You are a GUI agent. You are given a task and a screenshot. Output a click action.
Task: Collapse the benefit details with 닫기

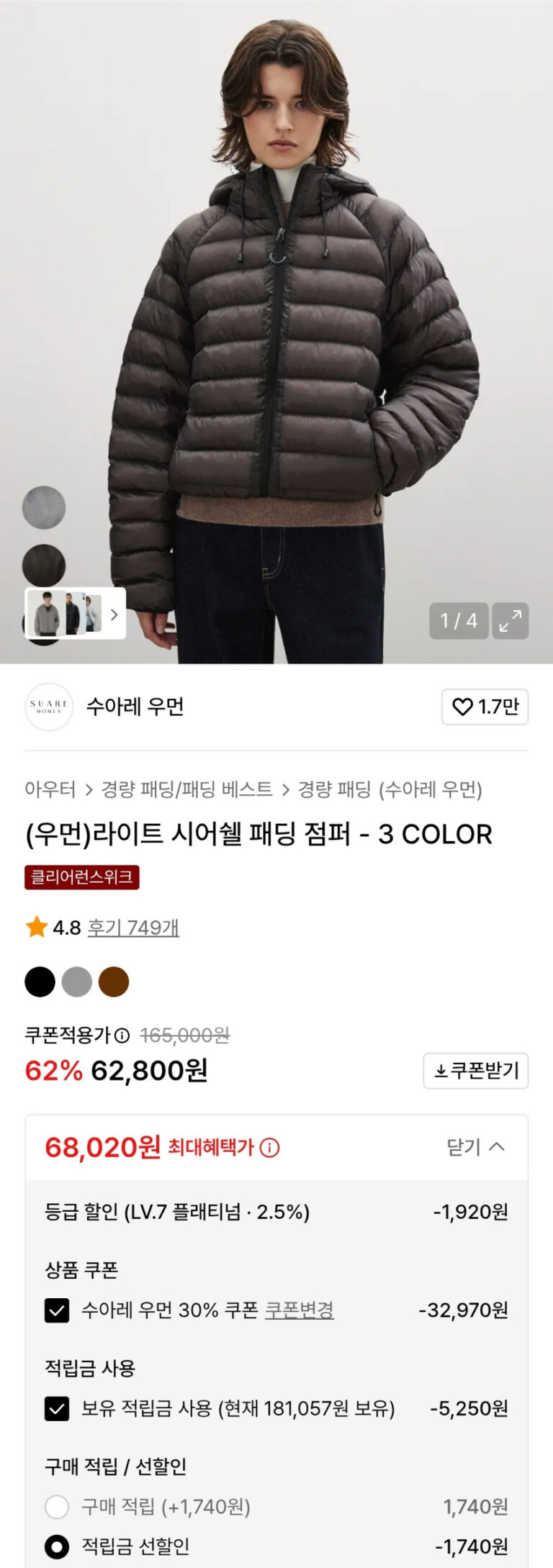point(476,1147)
